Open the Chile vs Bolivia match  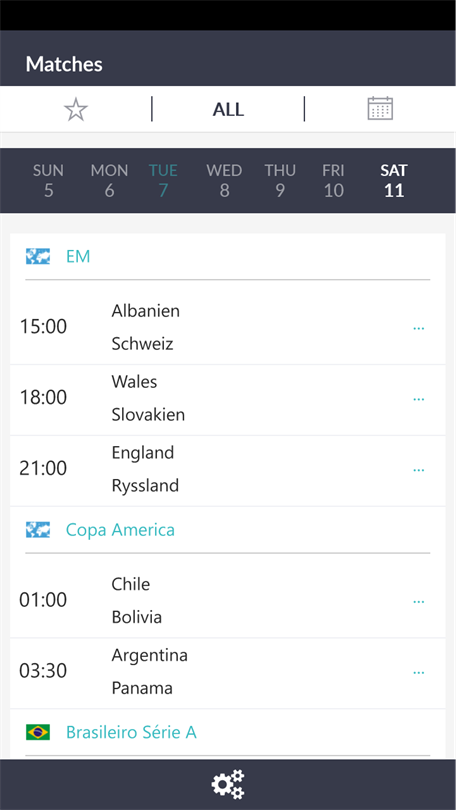tap(228, 601)
